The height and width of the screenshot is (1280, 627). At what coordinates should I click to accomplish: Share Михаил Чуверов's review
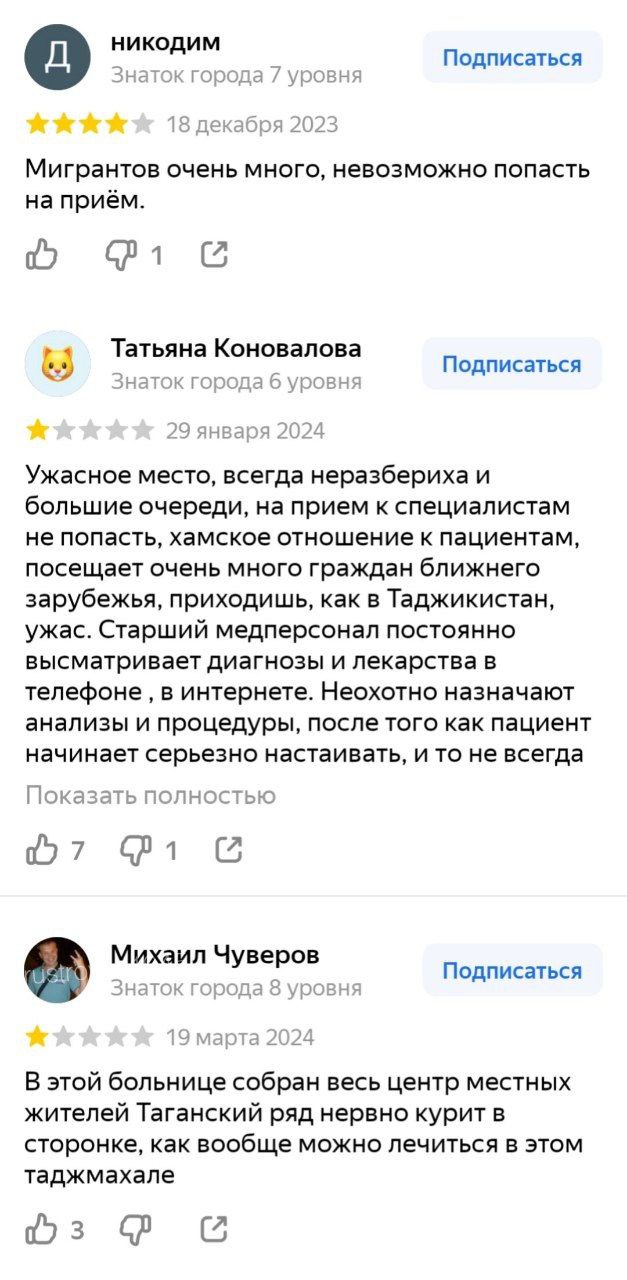(x=215, y=1229)
